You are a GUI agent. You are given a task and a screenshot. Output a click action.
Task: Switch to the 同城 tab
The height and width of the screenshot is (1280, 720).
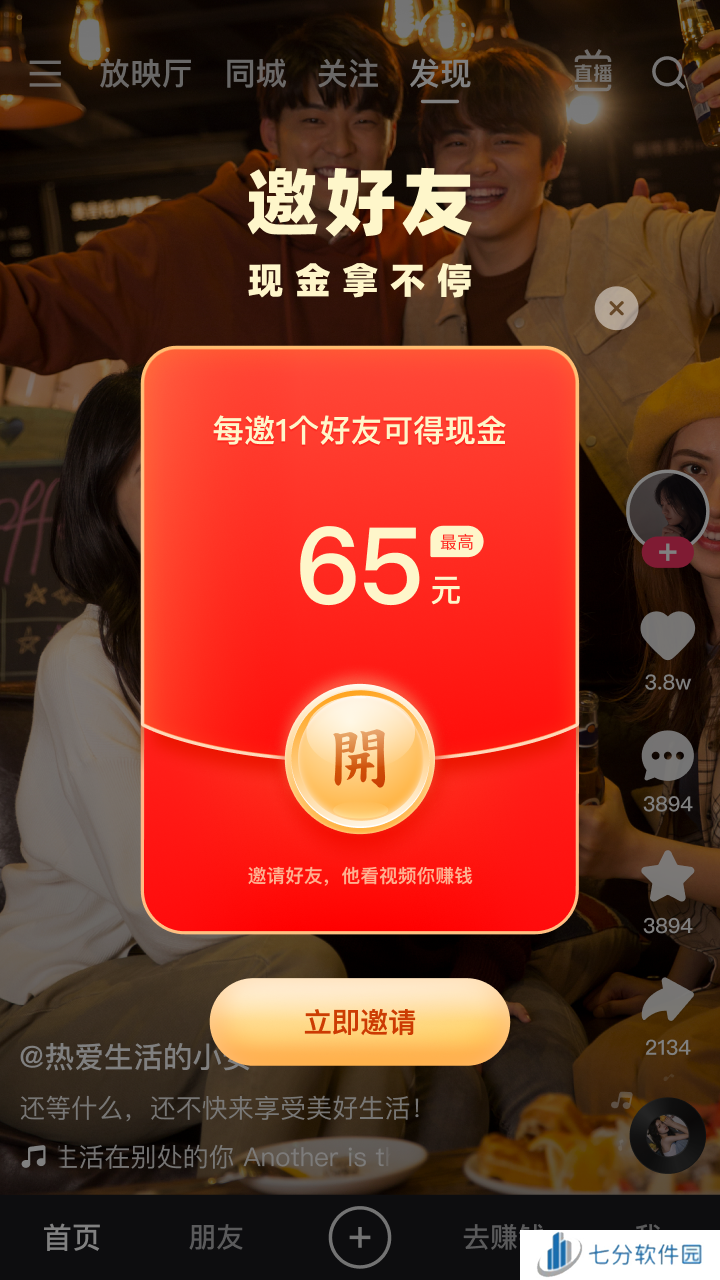point(255,73)
